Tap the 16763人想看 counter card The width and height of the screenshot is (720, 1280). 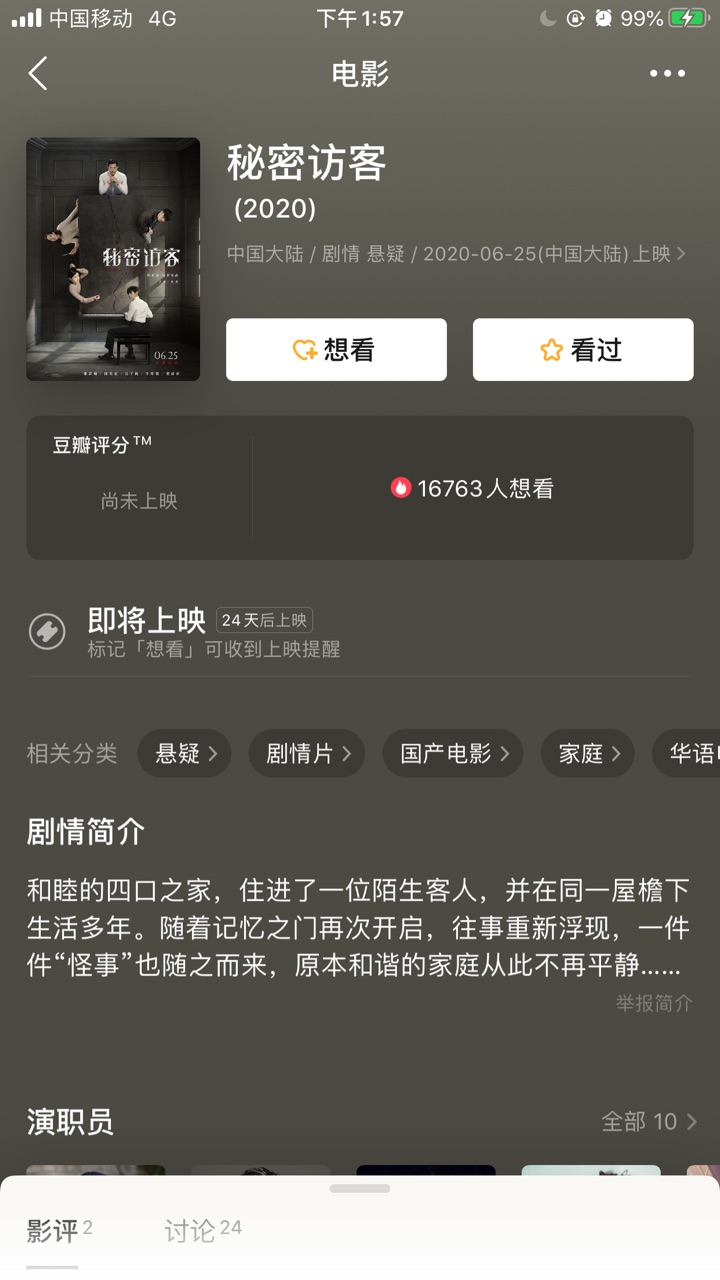(x=472, y=489)
